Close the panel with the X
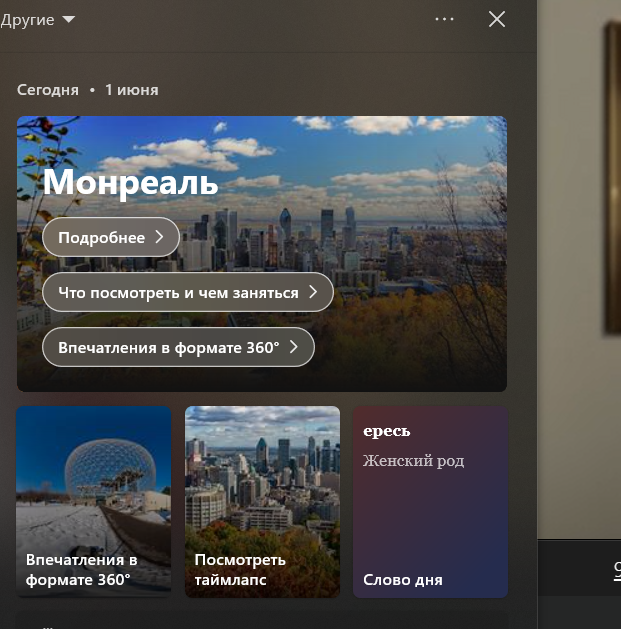The image size is (621, 629). click(496, 19)
